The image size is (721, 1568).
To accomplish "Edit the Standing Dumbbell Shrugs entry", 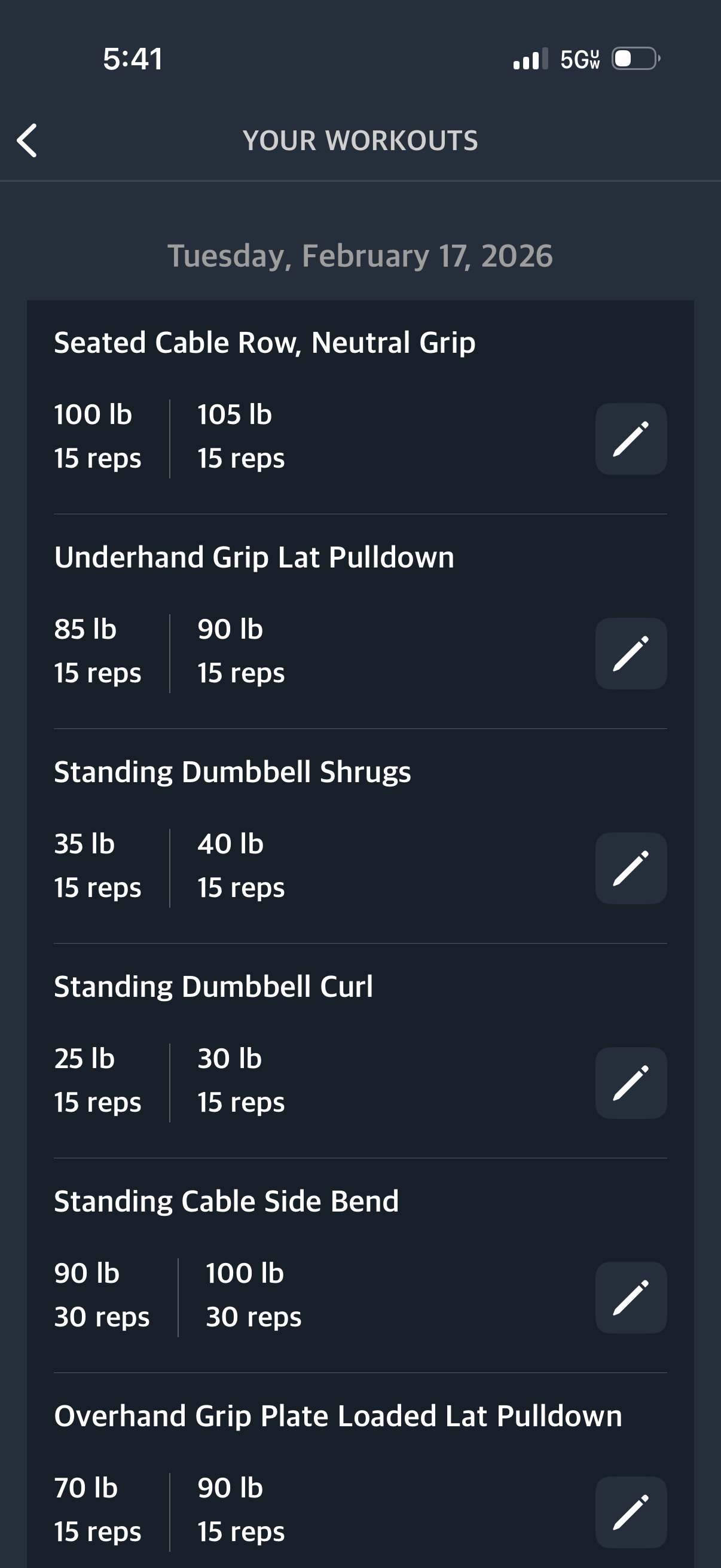I will [x=630, y=868].
